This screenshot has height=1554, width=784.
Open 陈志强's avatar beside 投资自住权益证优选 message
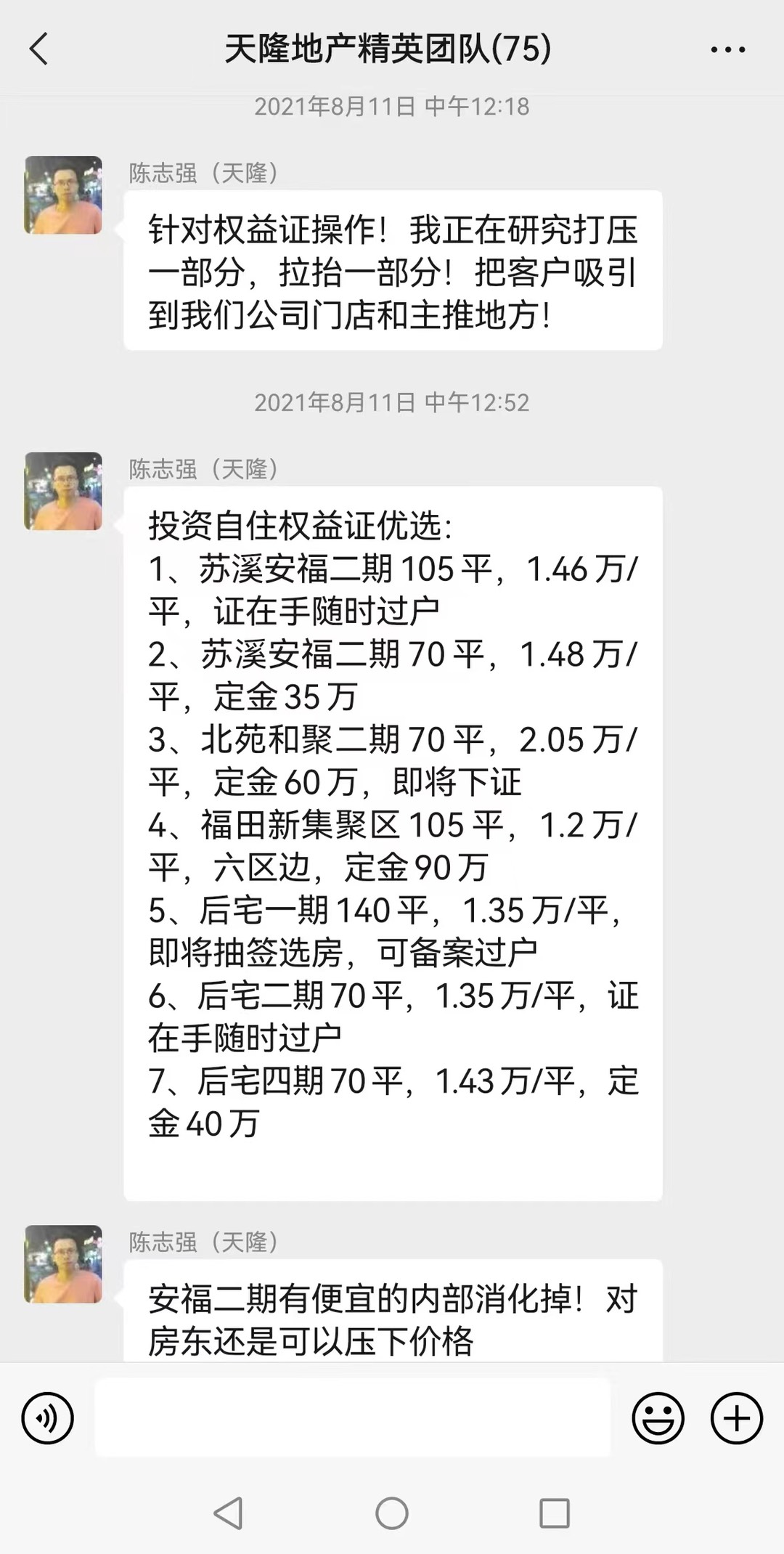[x=64, y=491]
